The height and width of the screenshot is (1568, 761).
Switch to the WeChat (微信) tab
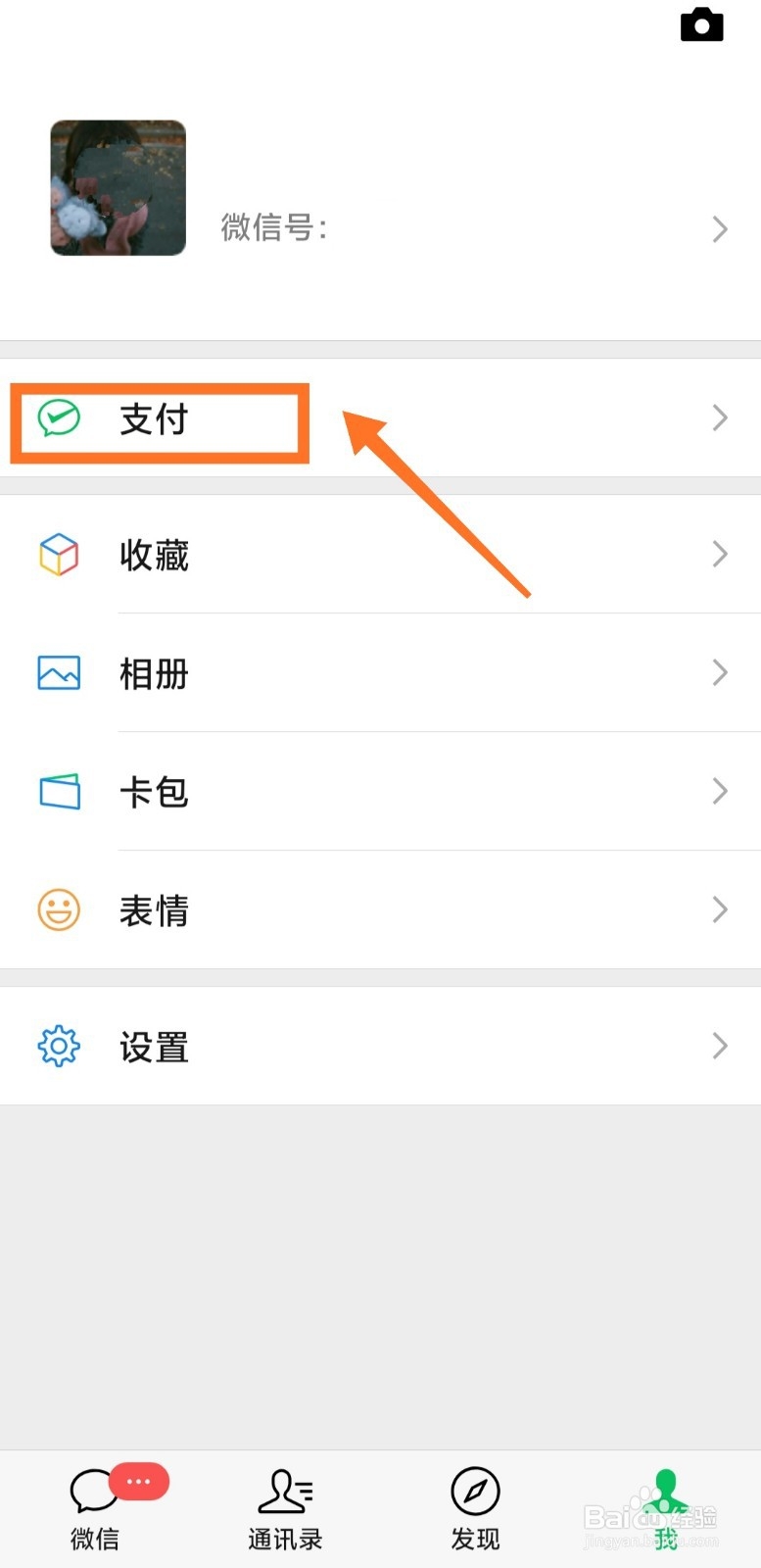[95, 1509]
